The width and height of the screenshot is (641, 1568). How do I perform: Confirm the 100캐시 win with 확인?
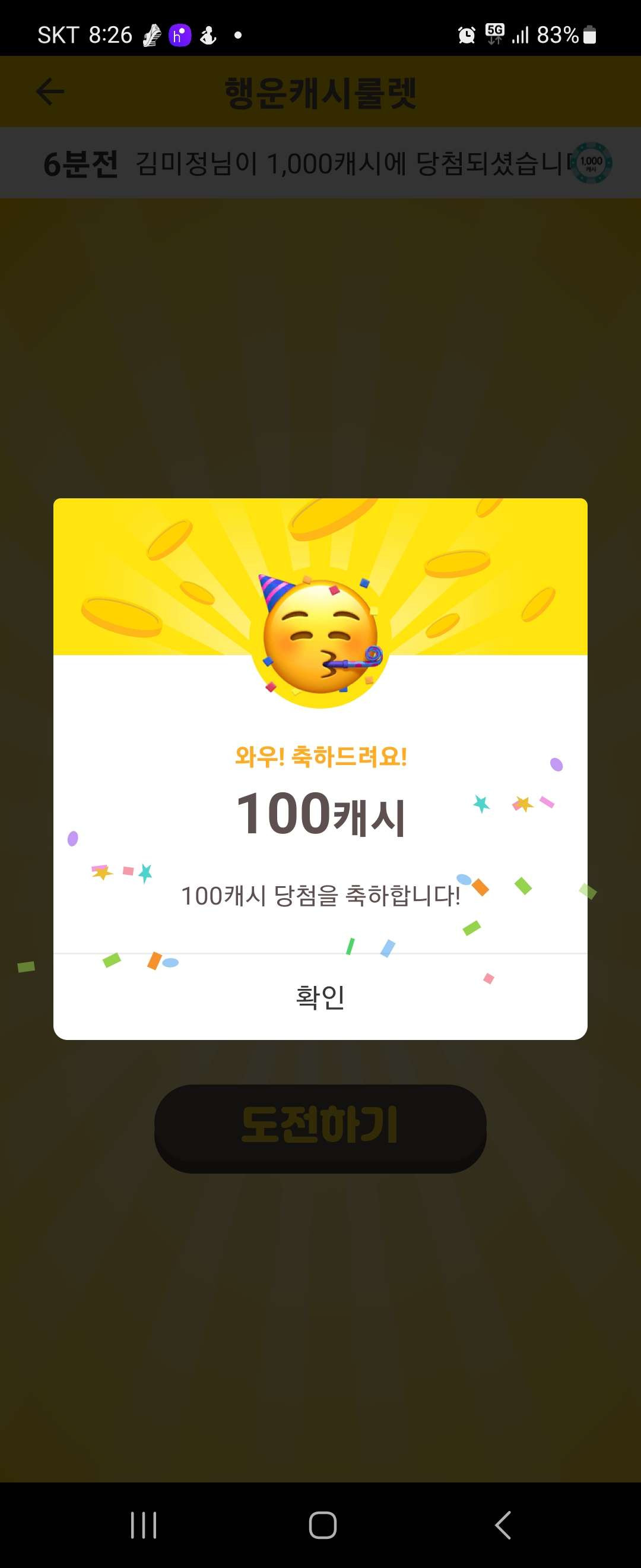[x=320, y=997]
